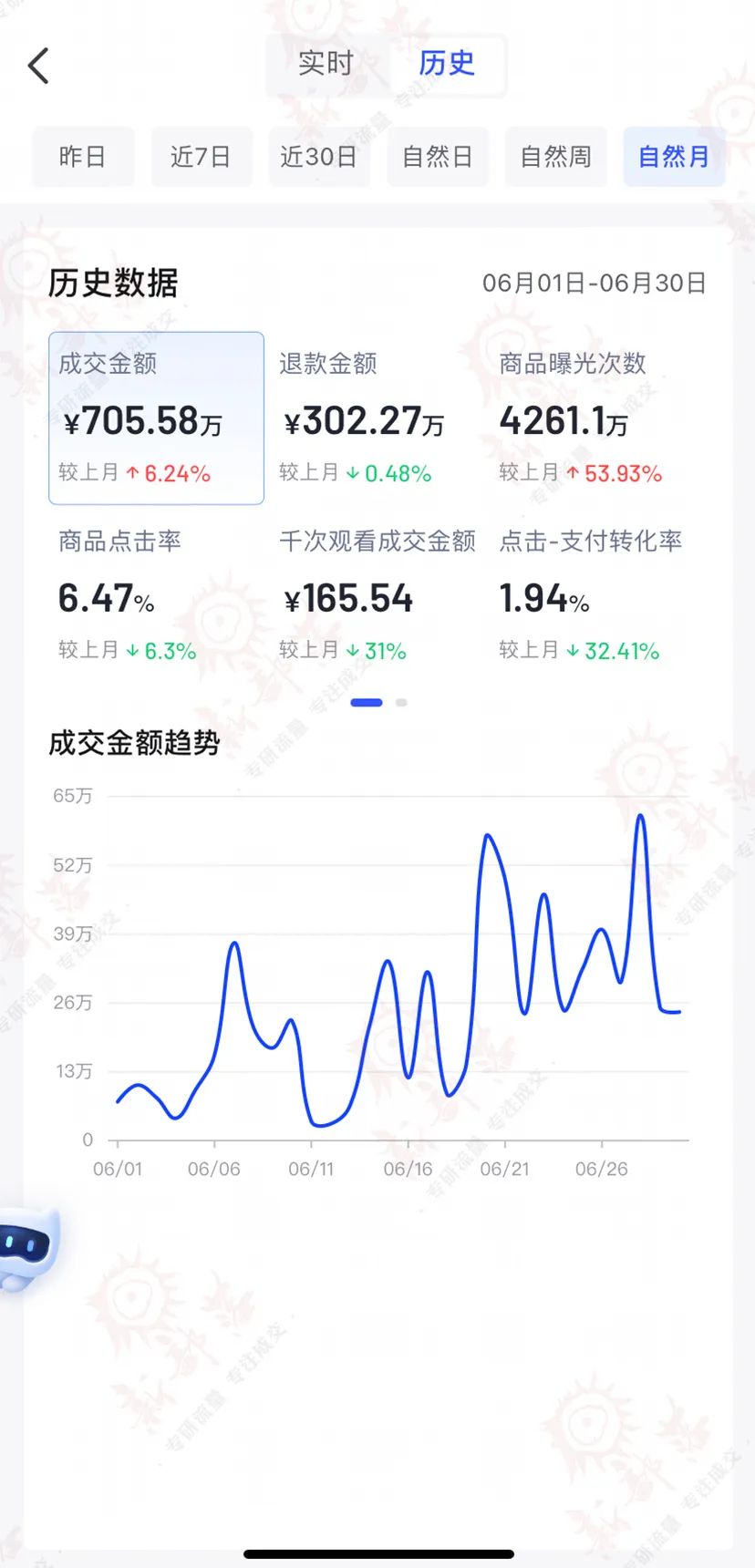
Task: Select the 近30日 time filter
Action: pyautogui.click(x=319, y=156)
